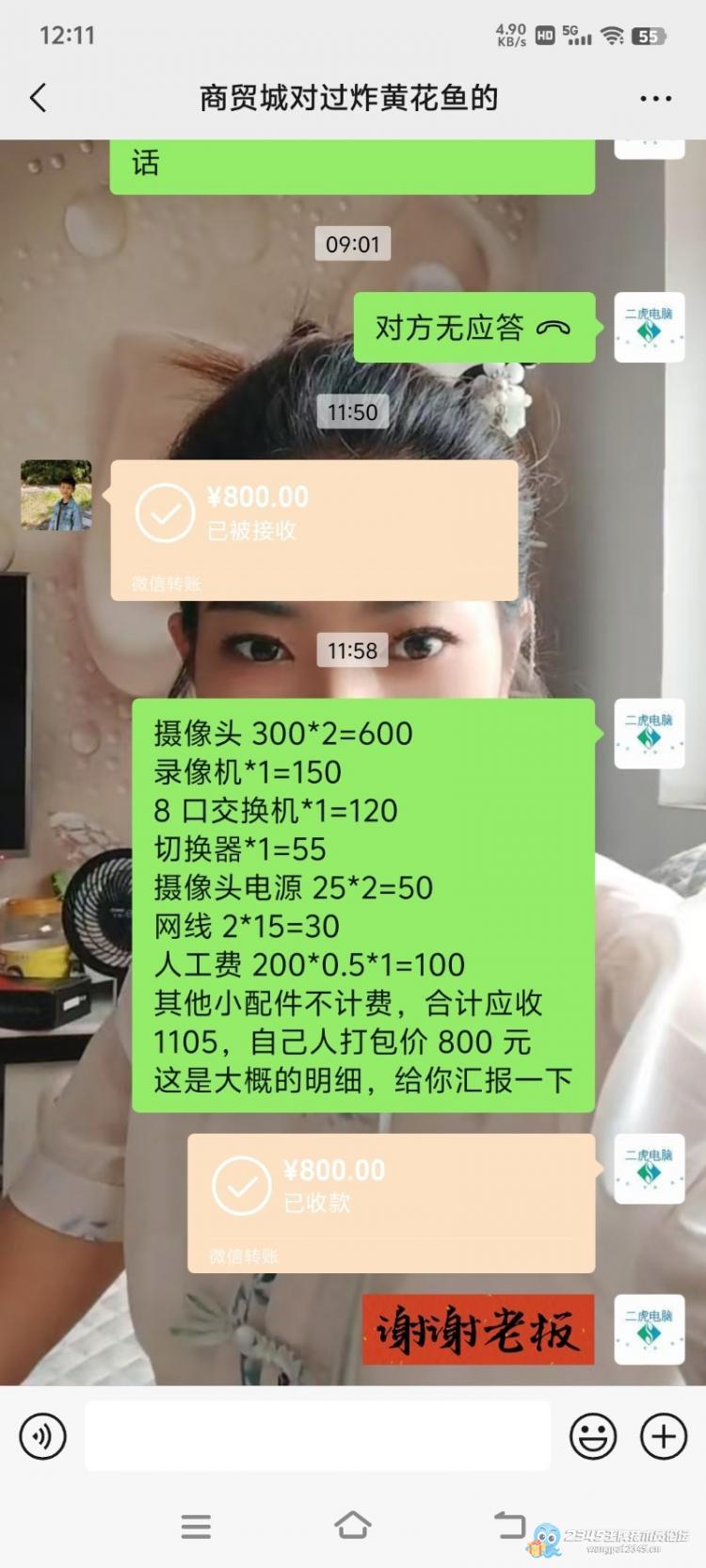Tap the system home button
Viewport: 706px width, 1568px height.
(x=352, y=1525)
